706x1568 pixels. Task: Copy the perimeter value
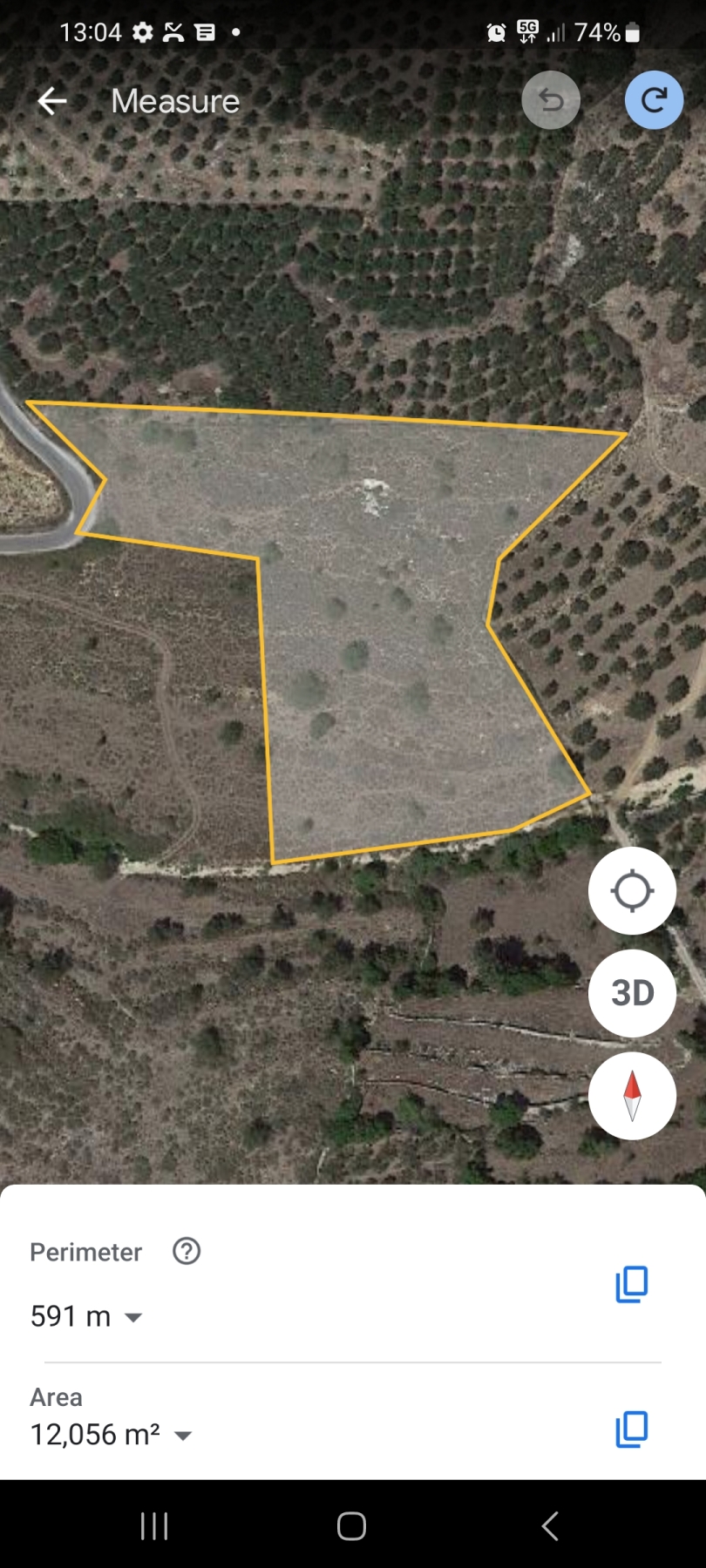pos(632,1284)
